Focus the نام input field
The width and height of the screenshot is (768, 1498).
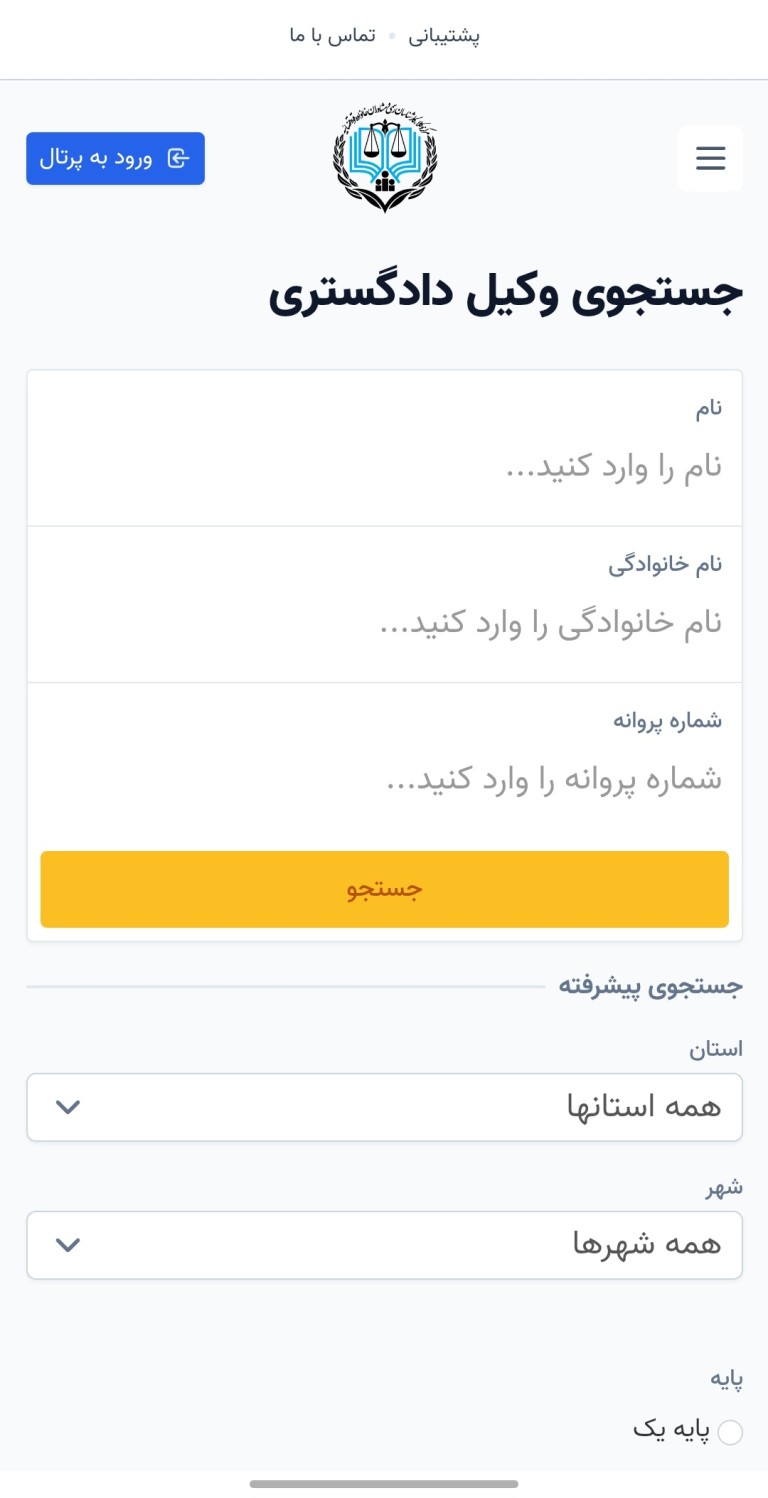tap(384, 466)
